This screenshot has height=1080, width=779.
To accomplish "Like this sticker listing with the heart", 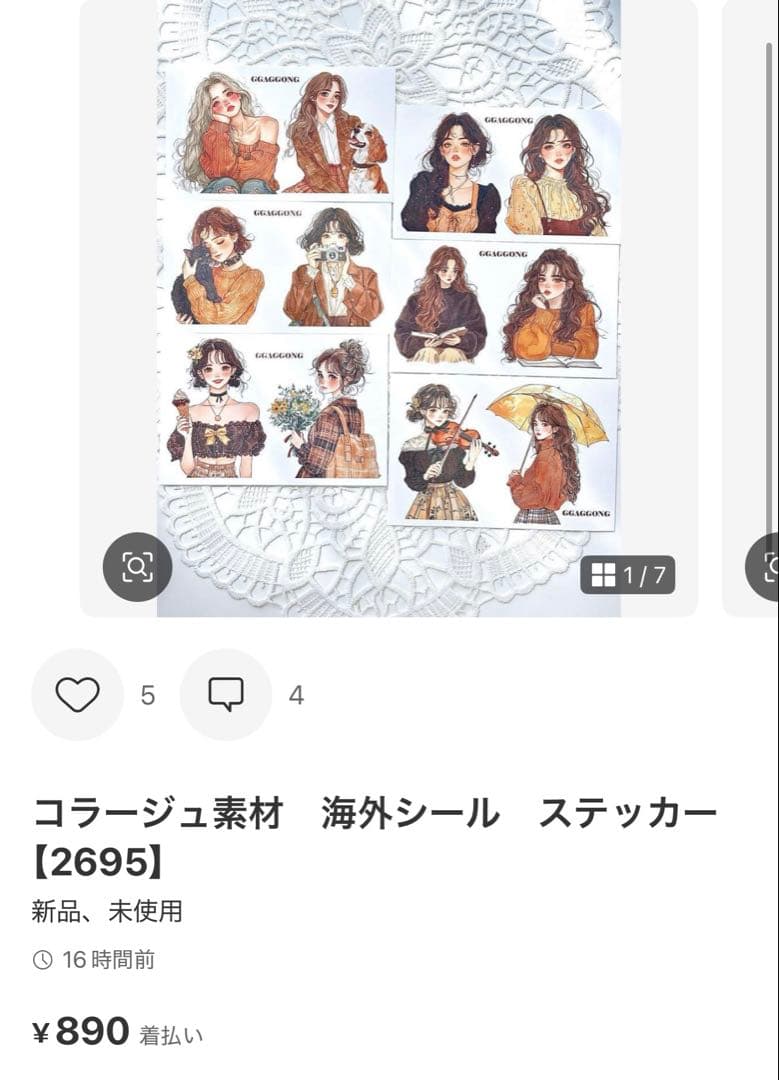I will (x=77, y=695).
